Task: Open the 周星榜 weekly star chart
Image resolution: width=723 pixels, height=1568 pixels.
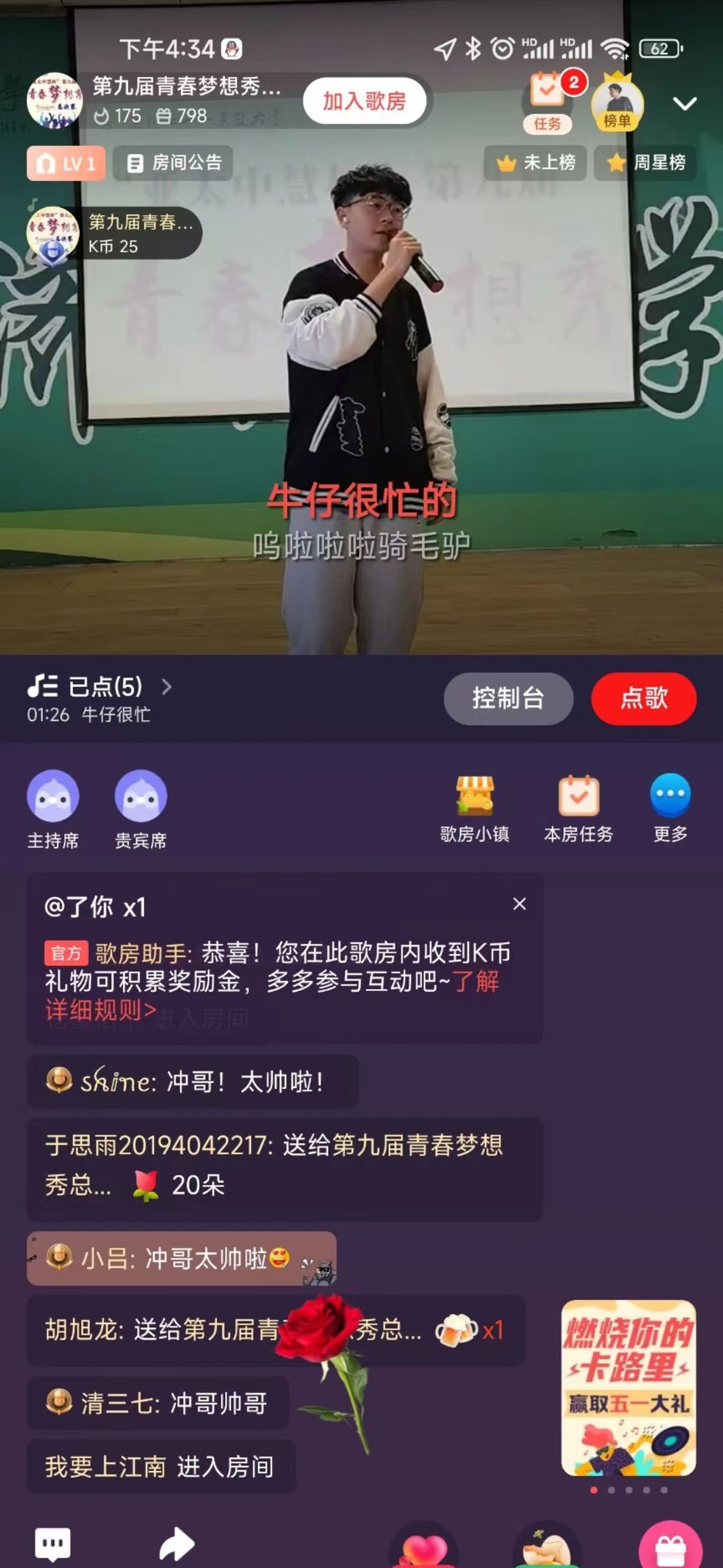Action: click(647, 163)
